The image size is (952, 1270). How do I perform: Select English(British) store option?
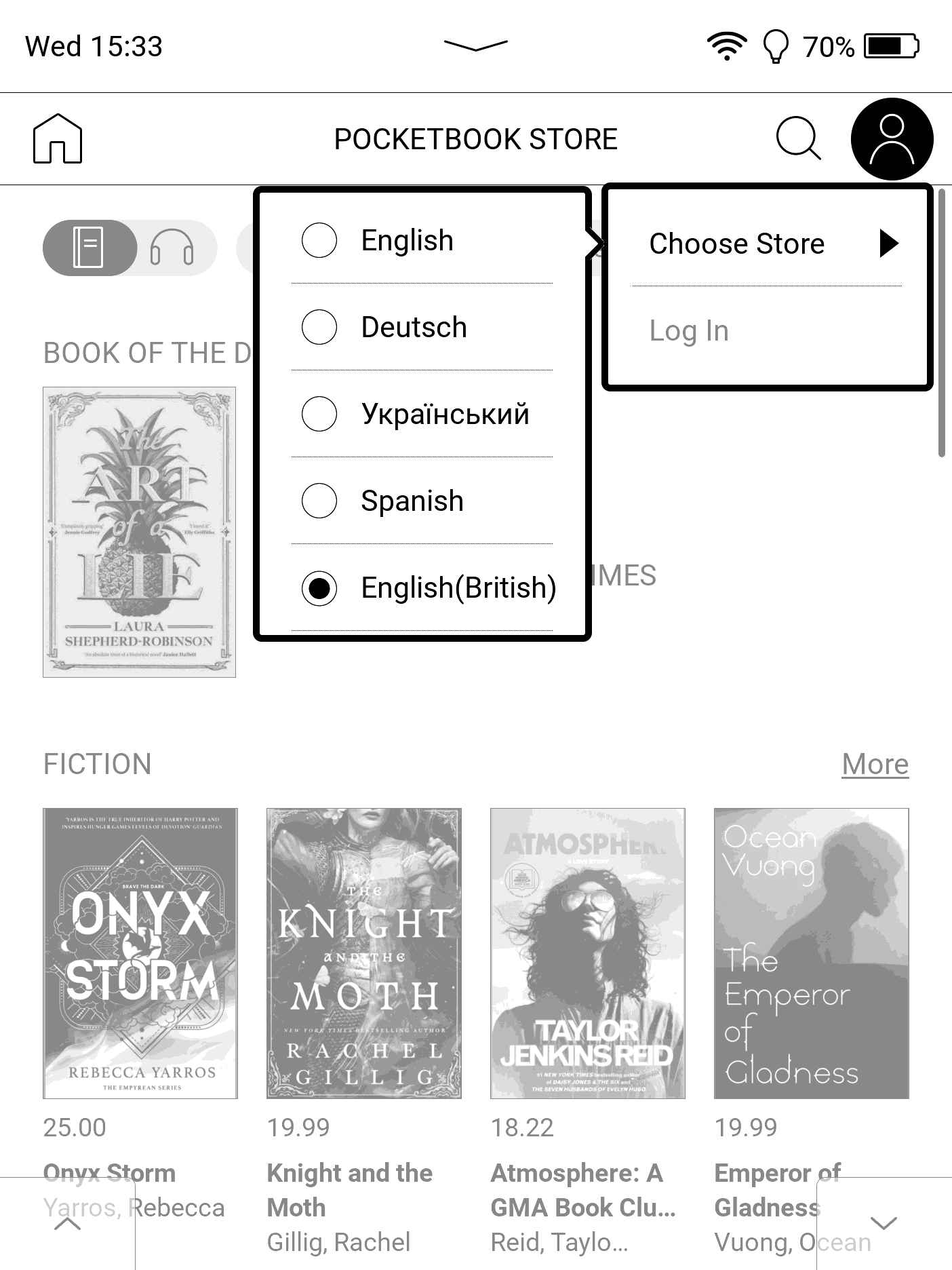pos(458,588)
